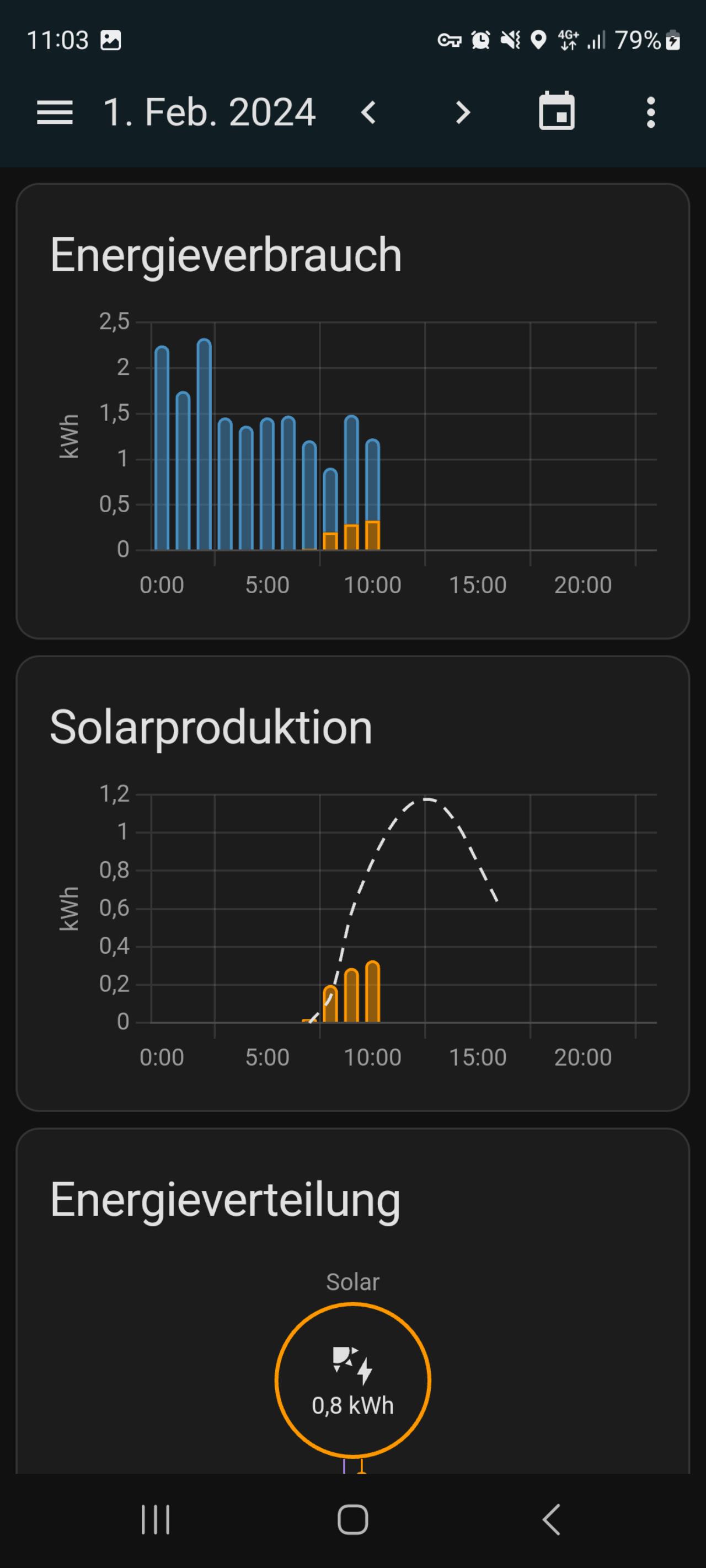Screen dimensions: 706x1568
Task: Go back with the system back button
Action: (x=550, y=1519)
